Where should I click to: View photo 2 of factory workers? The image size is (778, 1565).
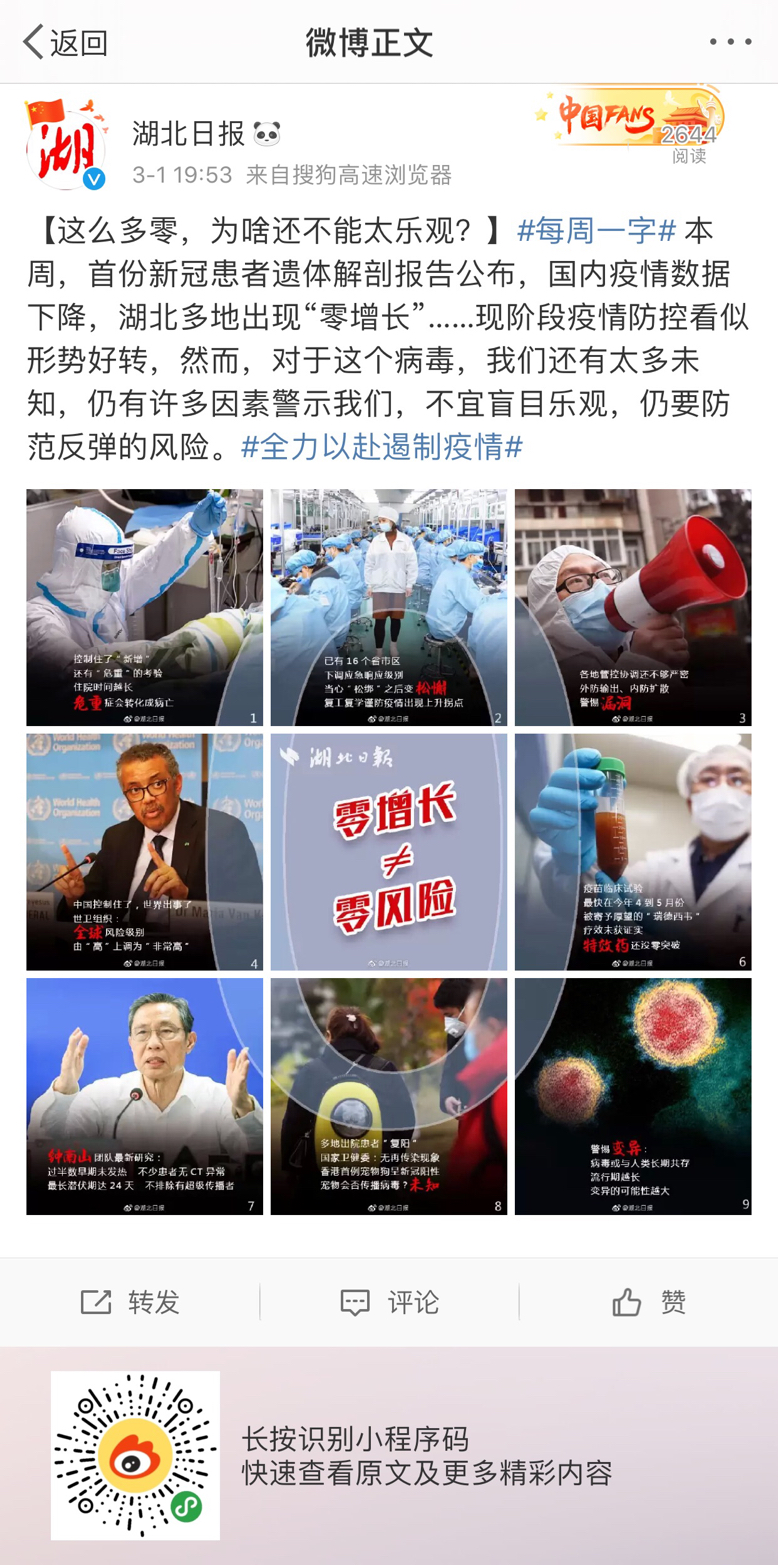[x=389, y=607]
